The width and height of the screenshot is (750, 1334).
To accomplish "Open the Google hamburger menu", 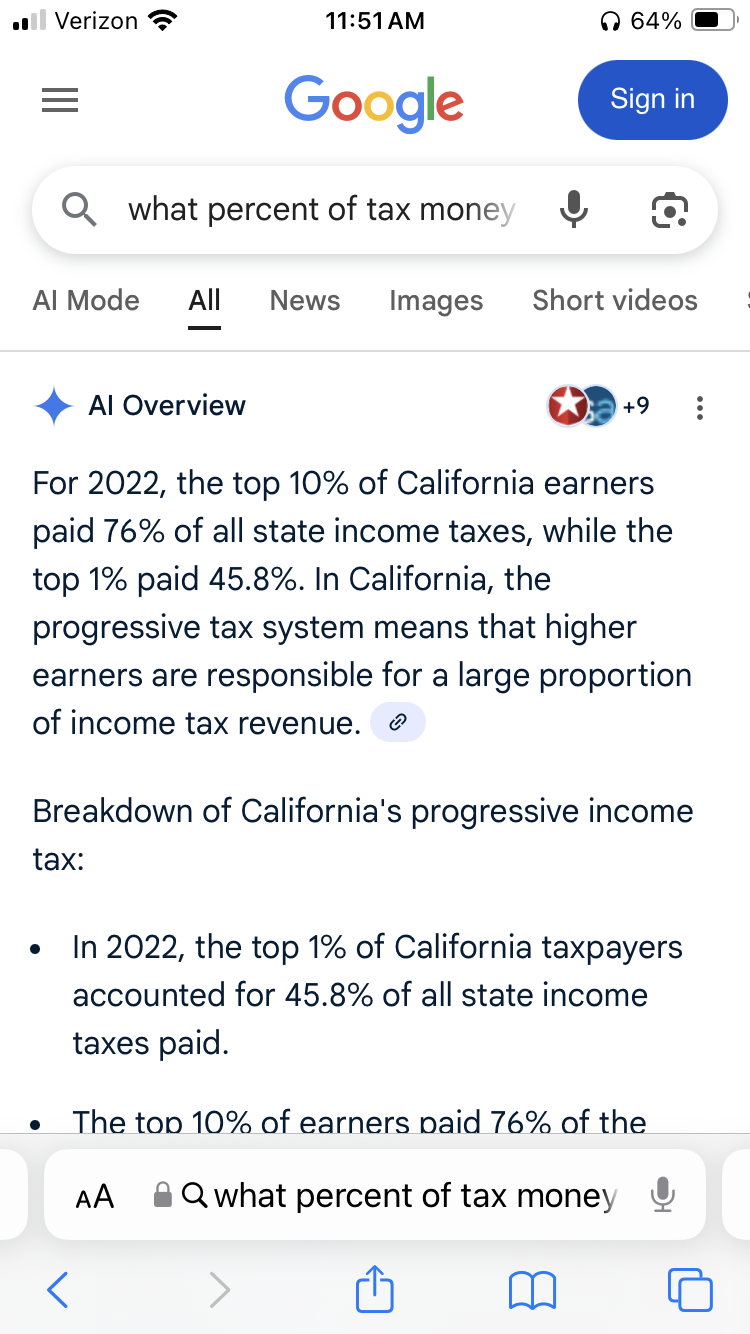I will tap(60, 100).
